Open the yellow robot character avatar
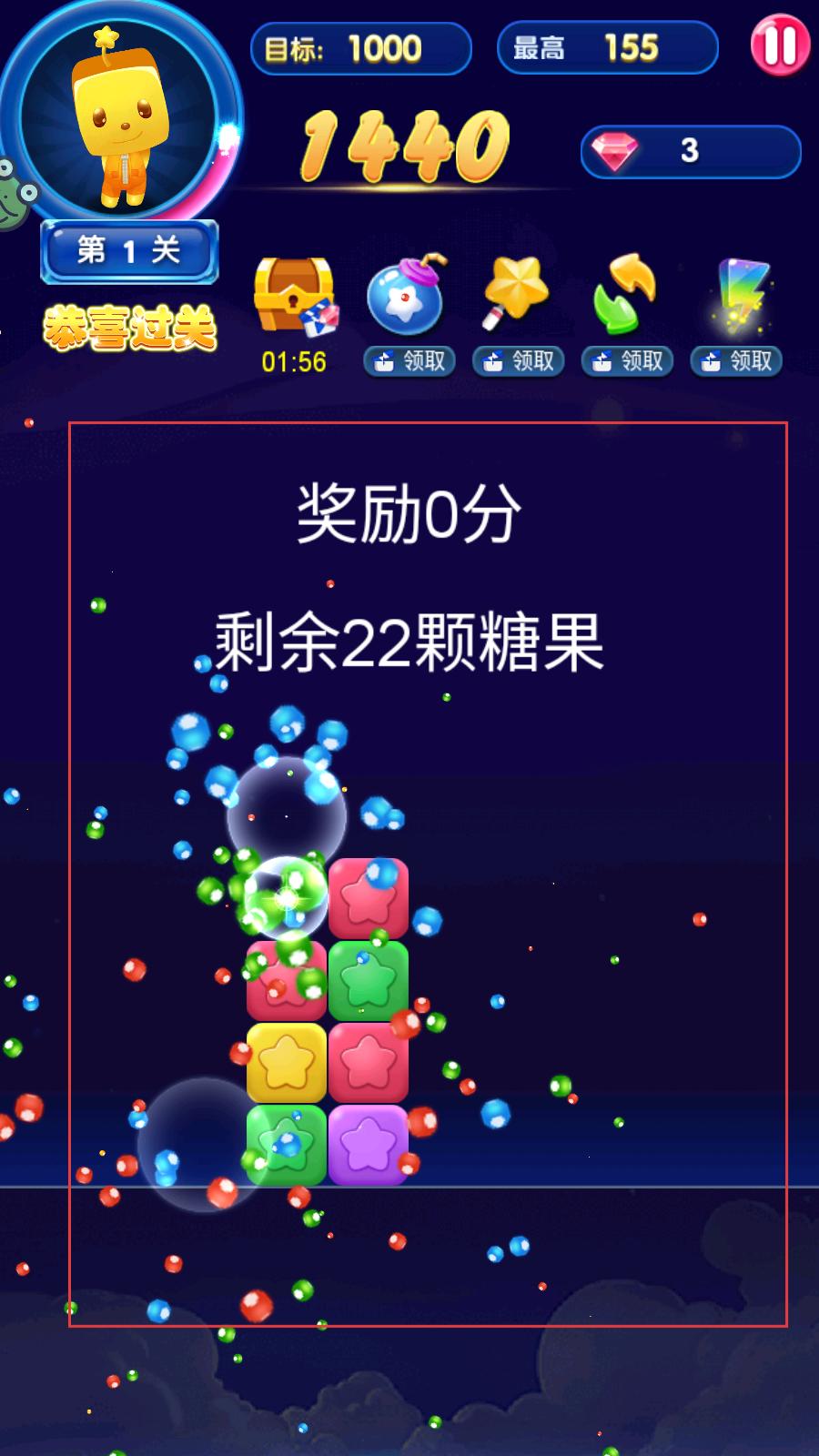Image resolution: width=819 pixels, height=1456 pixels. 118,114
